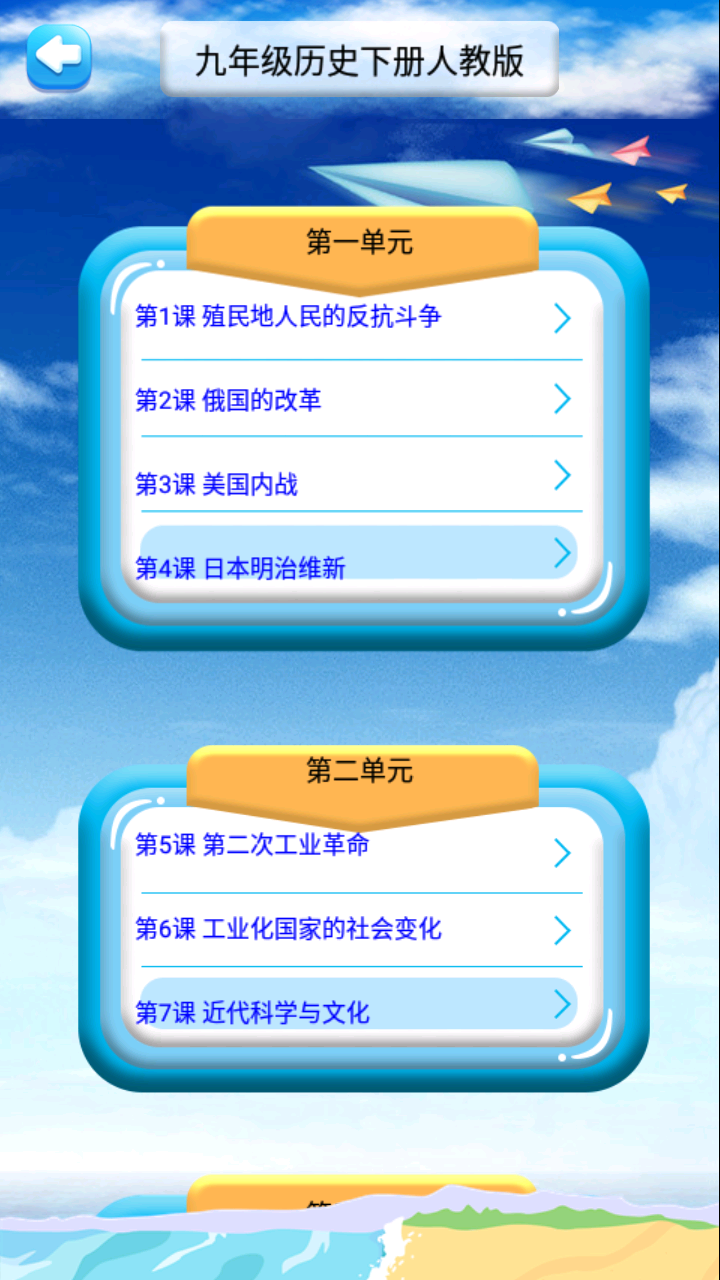Tap the 第一单元 banner
The width and height of the screenshot is (720, 1280).
[x=360, y=240]
